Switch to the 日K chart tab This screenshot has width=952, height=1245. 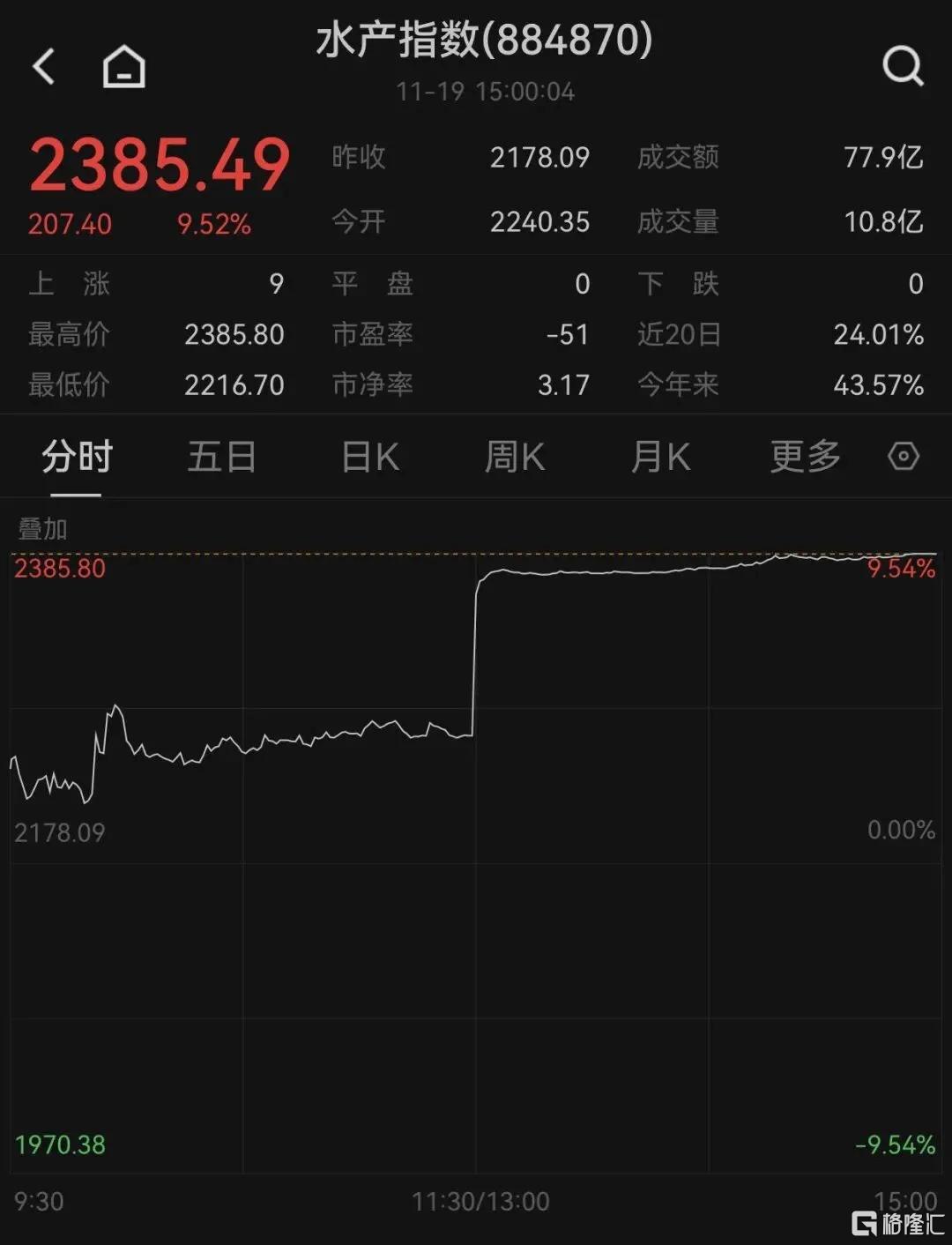pyautogui.click(x=370, y=457)
